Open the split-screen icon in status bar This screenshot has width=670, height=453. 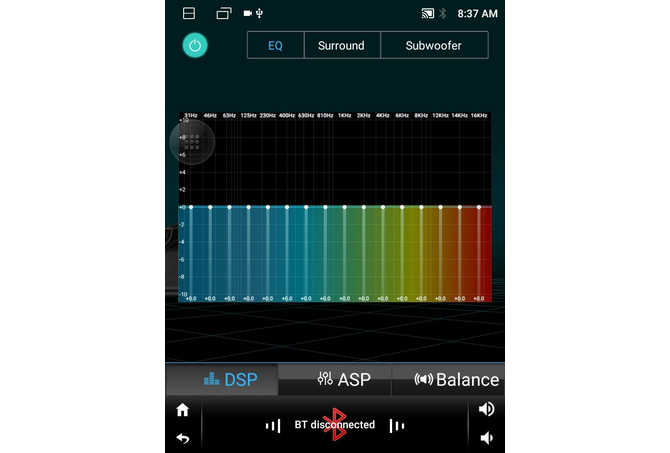coord(190,13)
